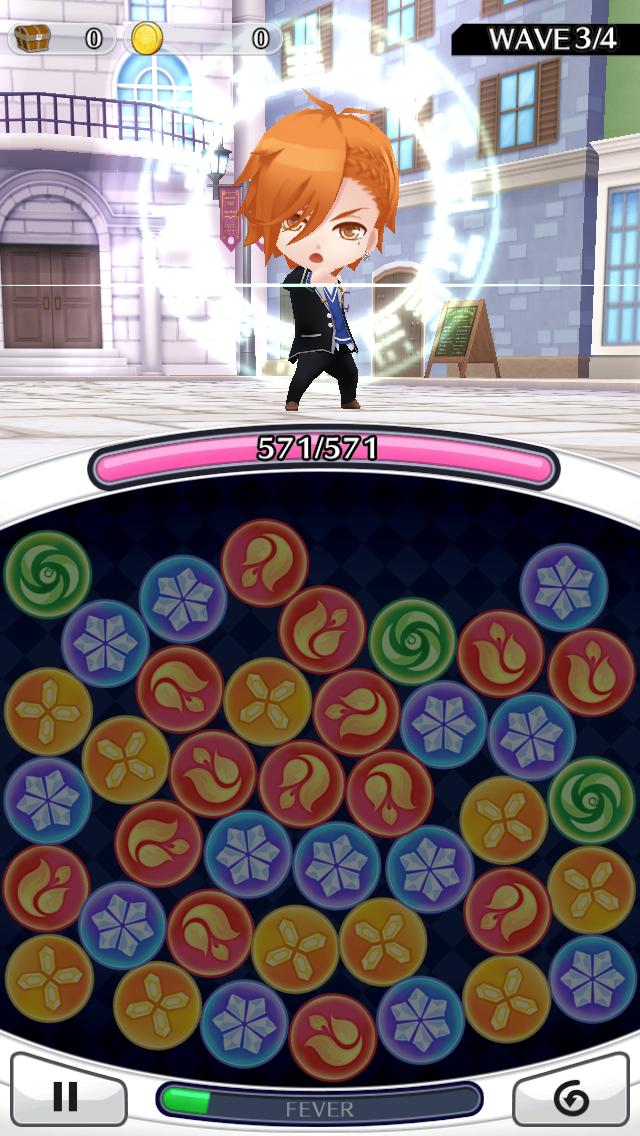Tap the swirl shuffle button
Screen dimensions: 640x1136
(x=570, y=1098)
